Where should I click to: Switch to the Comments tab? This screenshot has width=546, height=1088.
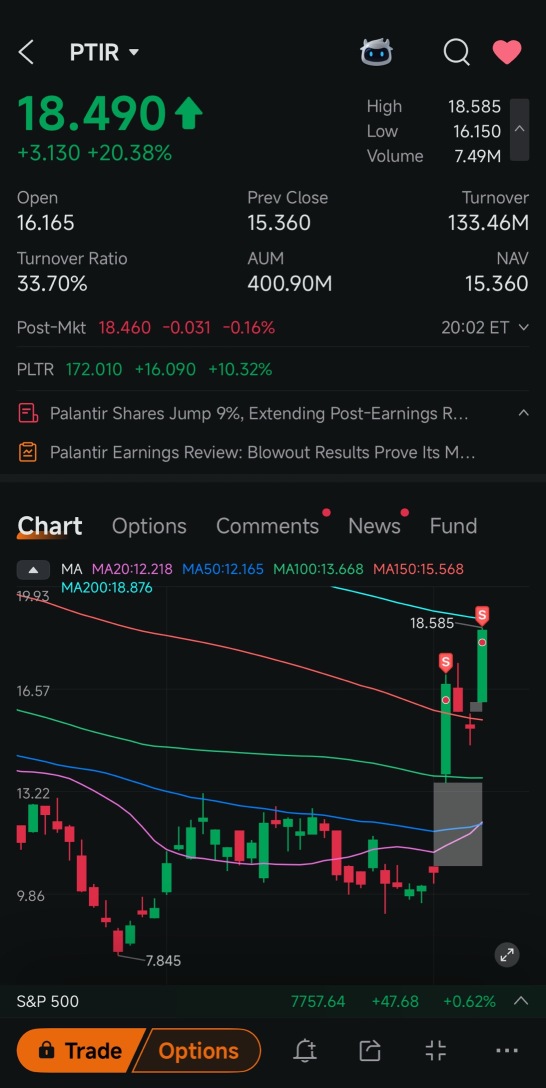coord(268,526)
